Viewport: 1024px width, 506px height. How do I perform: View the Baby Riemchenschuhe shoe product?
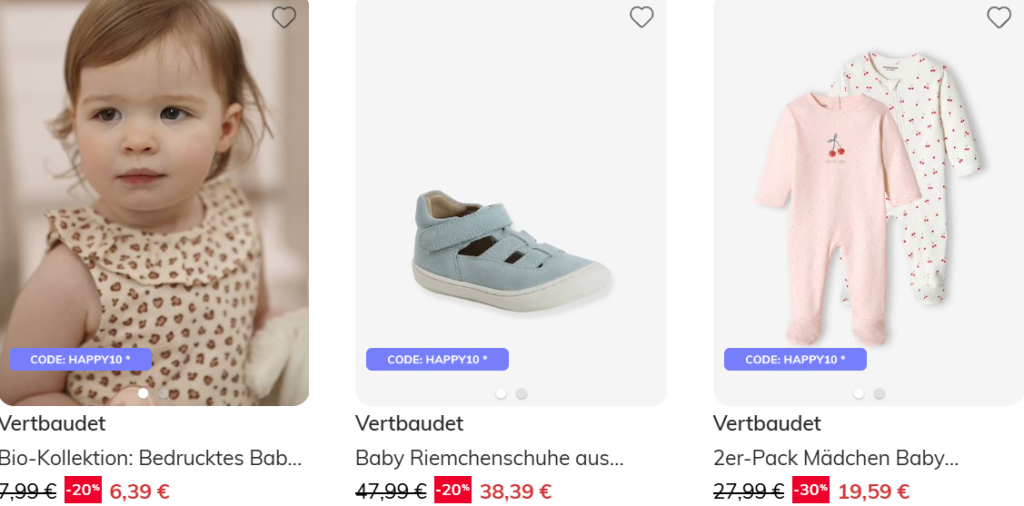[489, 459]
